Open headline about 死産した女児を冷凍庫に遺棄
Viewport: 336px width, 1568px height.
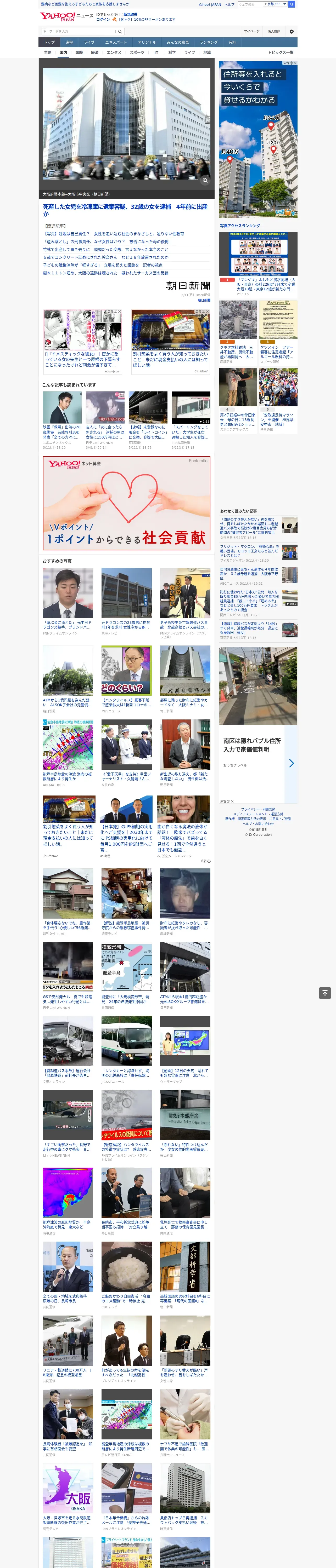pyautogui.click(x=125, y=210)
